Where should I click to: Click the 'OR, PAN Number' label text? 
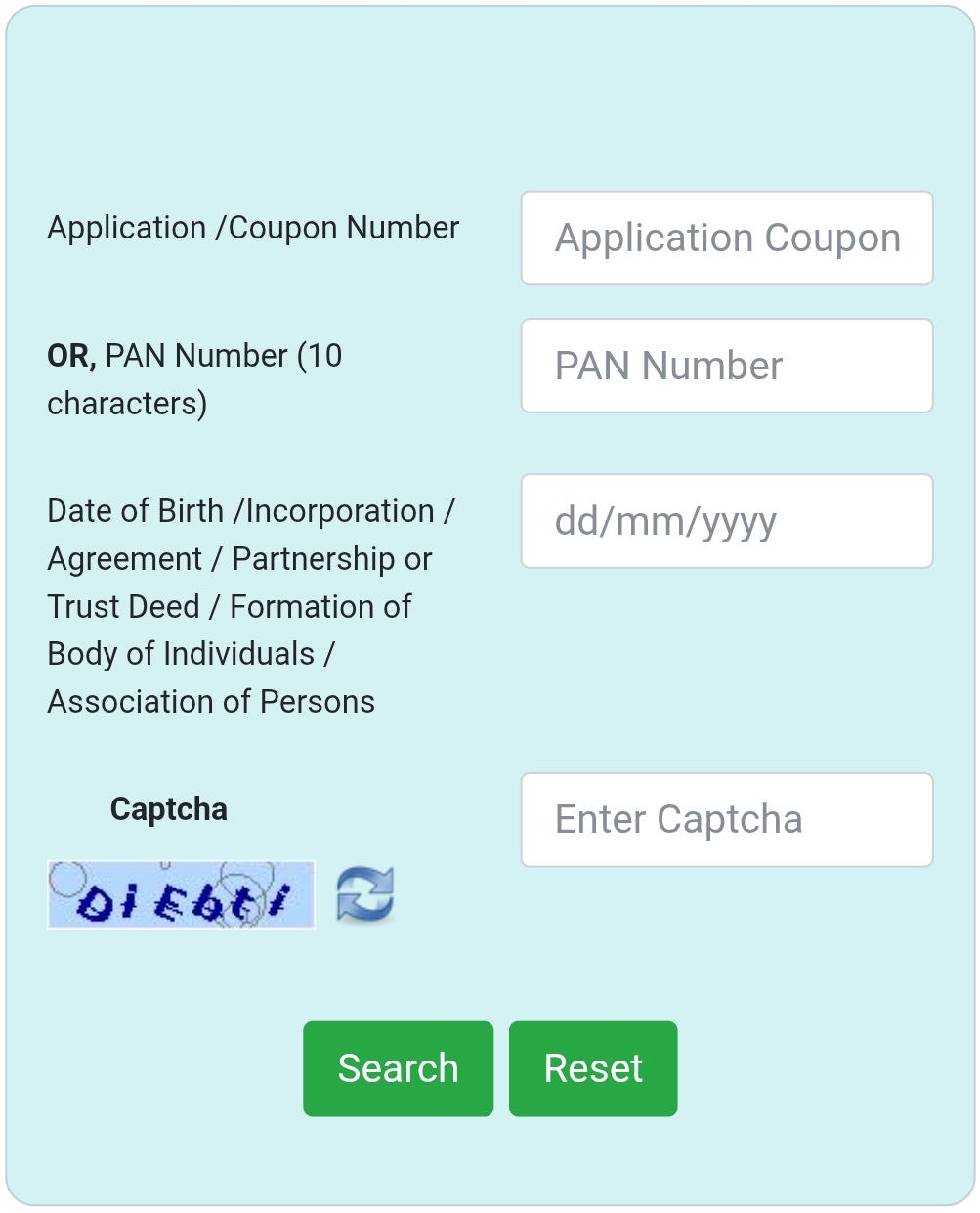click(x=195, y=355)
